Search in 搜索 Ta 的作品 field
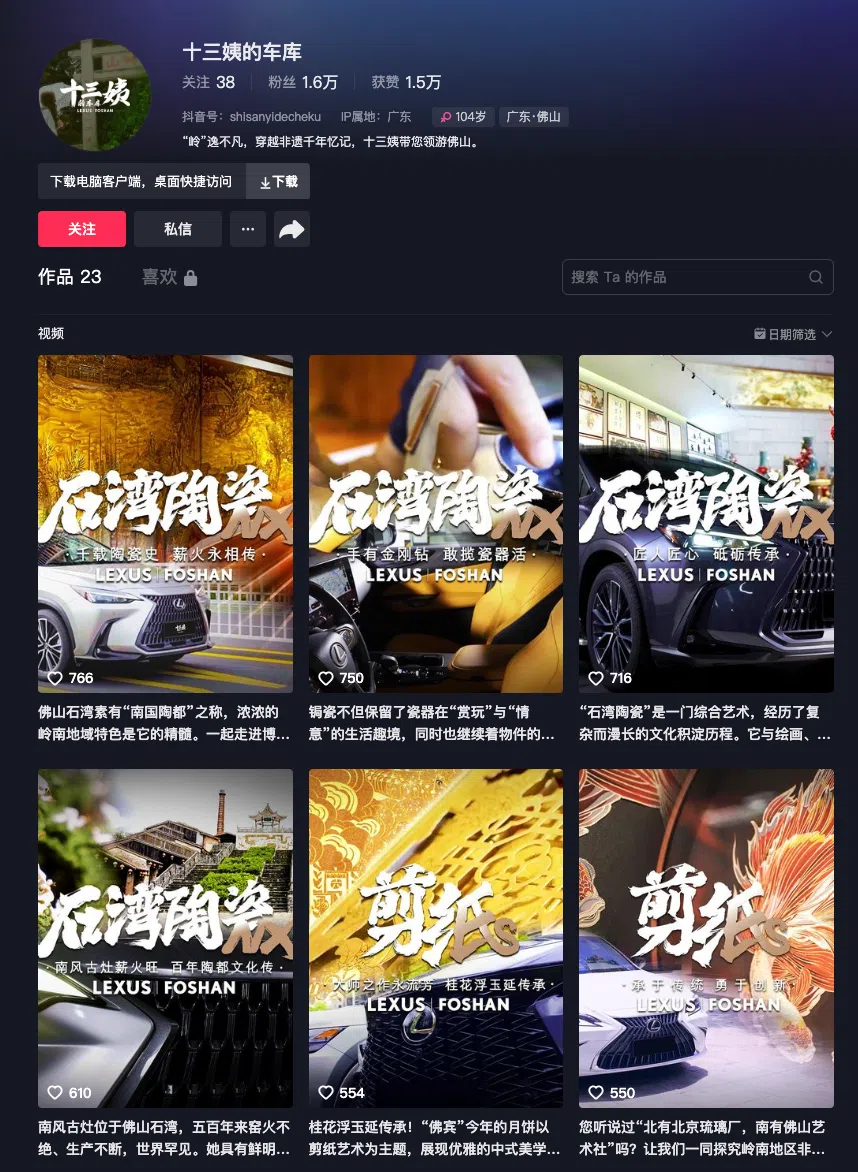858x1172 pixels. click(x=688, y=277)
